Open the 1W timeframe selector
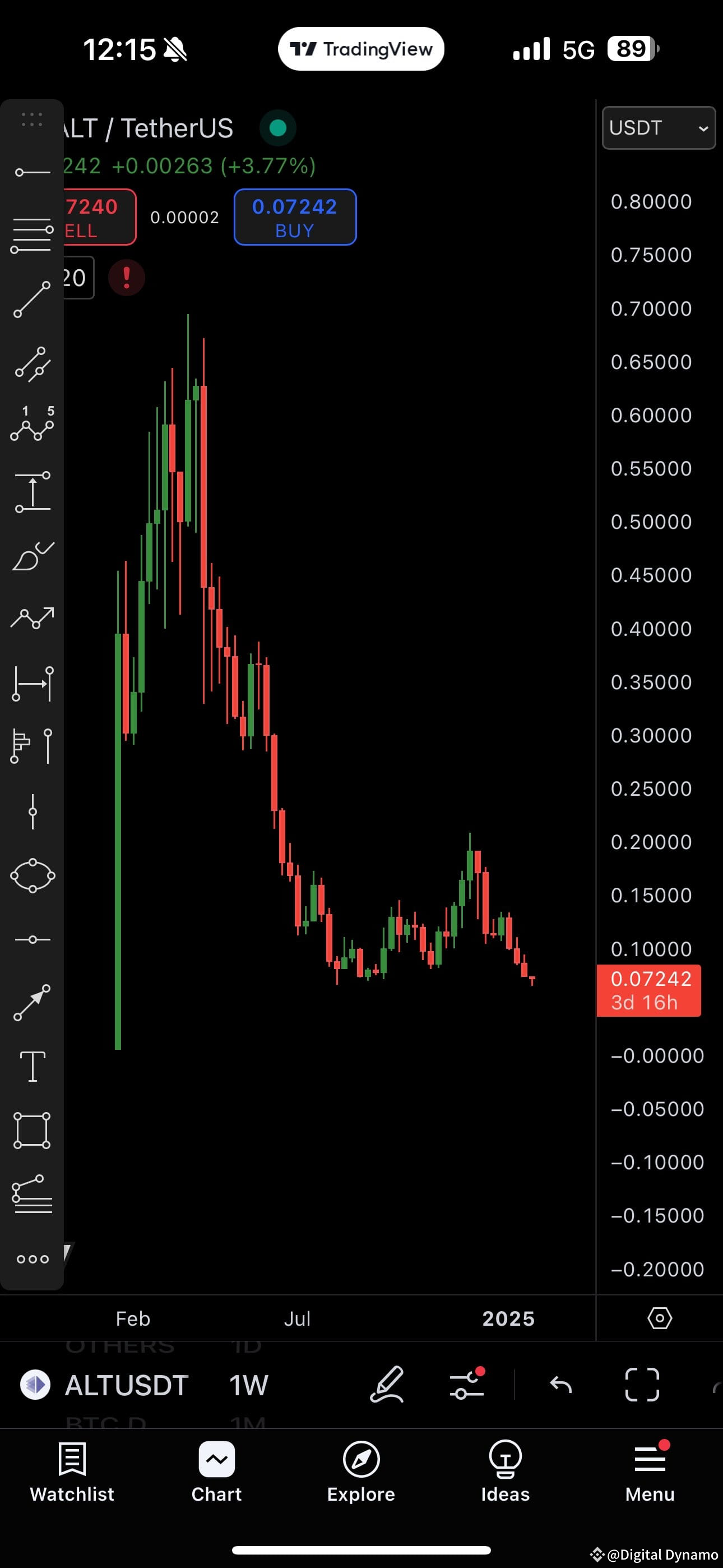This screenshot has height=1568, width=723. pos(247,1386)
